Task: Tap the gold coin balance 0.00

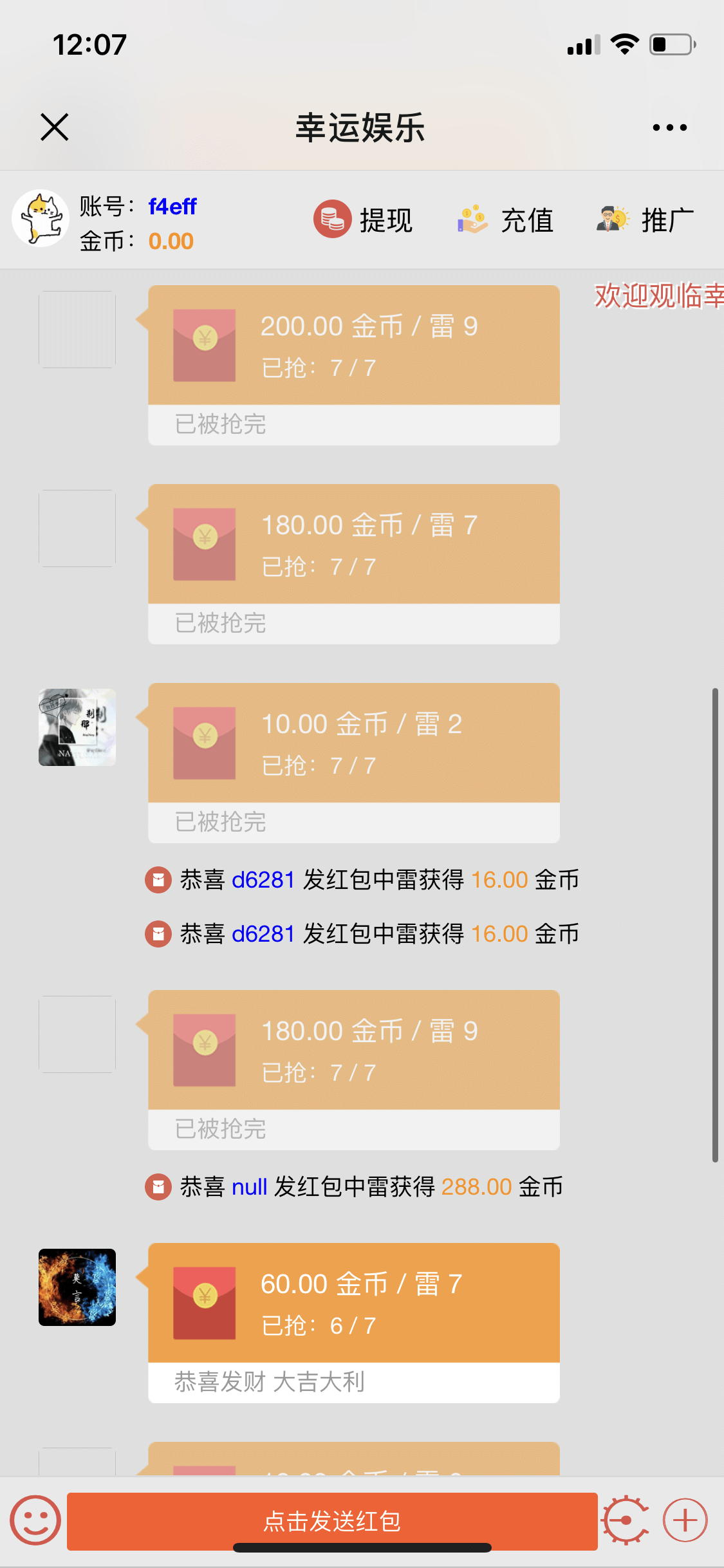Action: pos(170,241)
